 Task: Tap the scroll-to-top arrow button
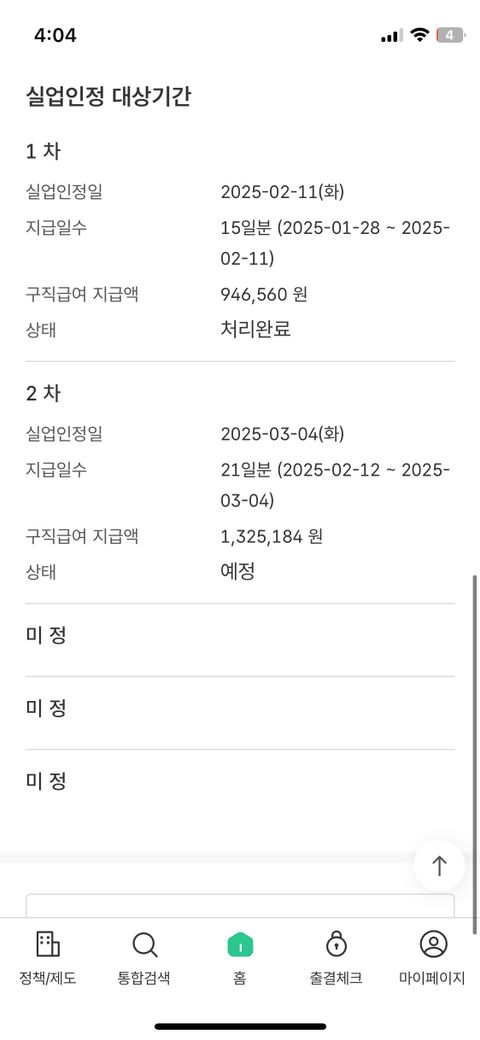439,866
